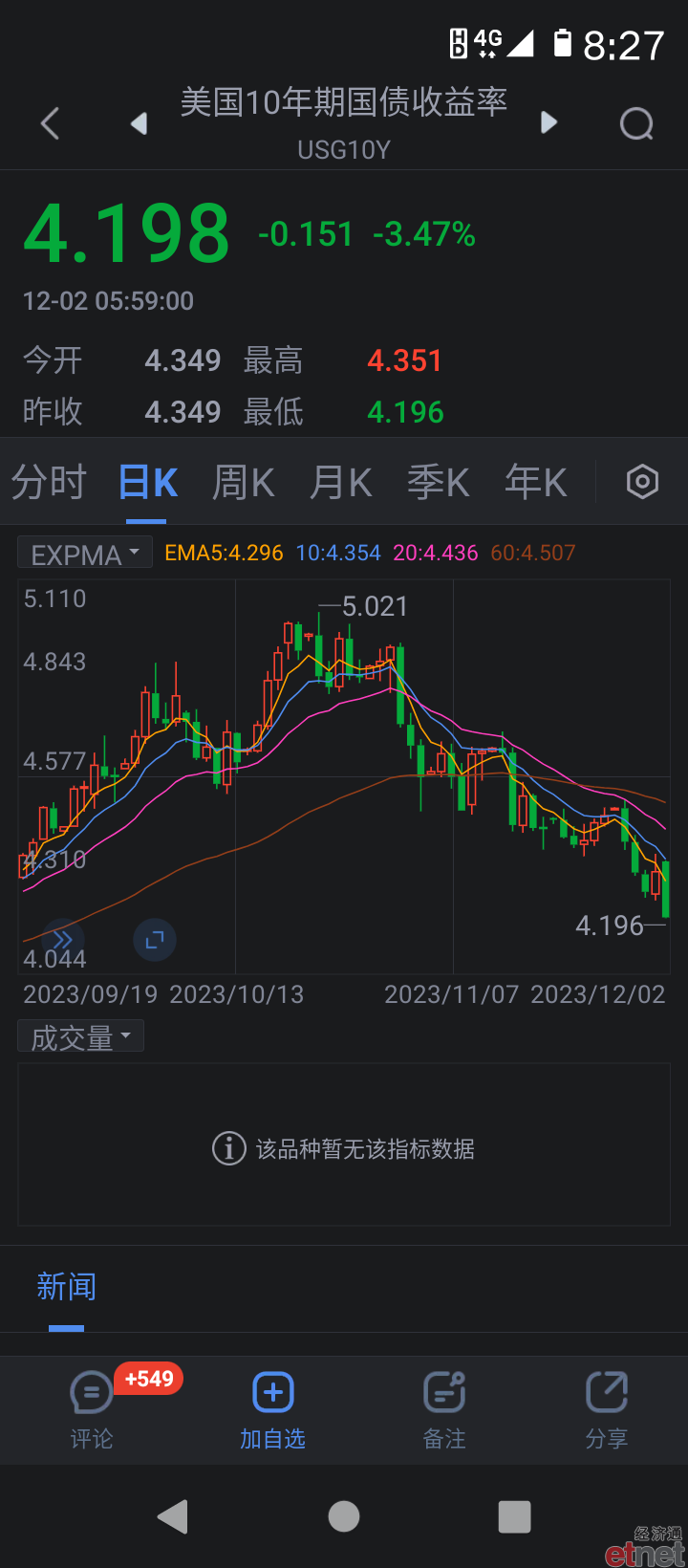Go back using the top-left arrow
688x1568 pixels.
[51, 123]
